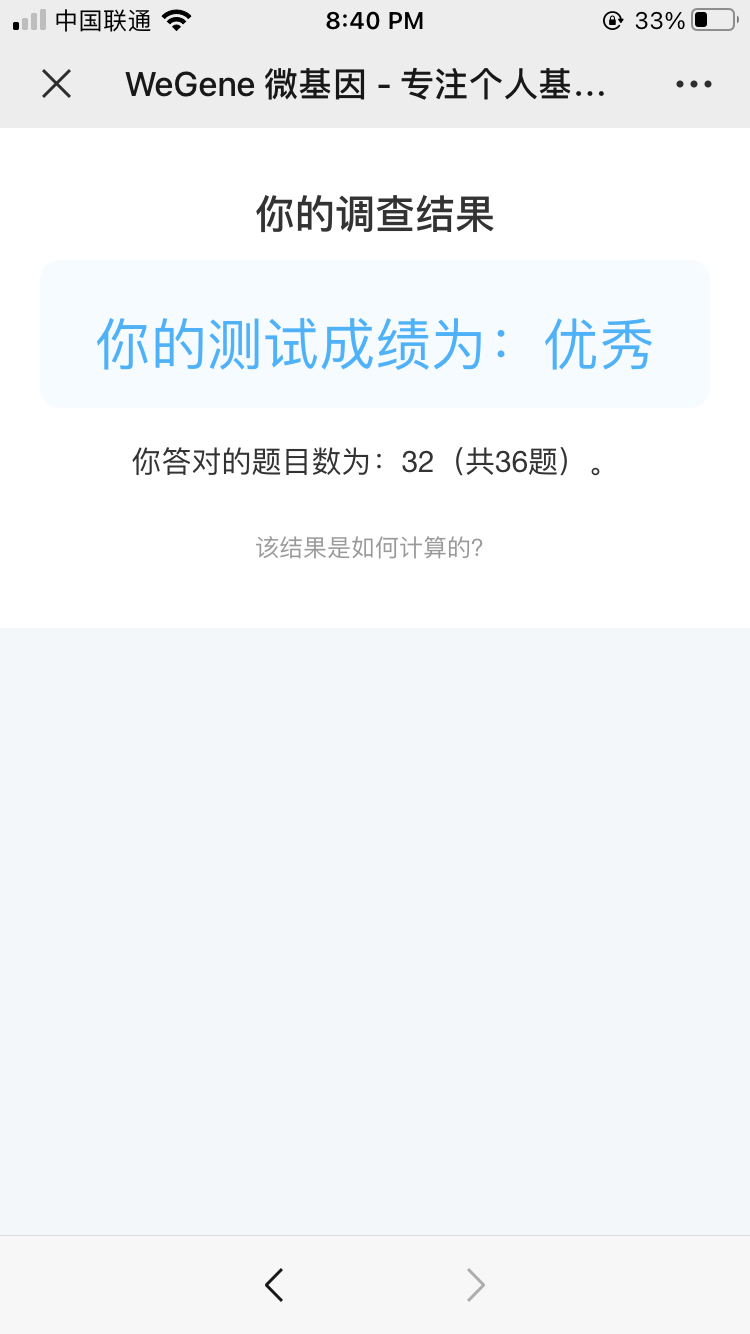Viewport: 750px width, 1334px height.
Task: Go back to the previous web page
Action: 274,1285
